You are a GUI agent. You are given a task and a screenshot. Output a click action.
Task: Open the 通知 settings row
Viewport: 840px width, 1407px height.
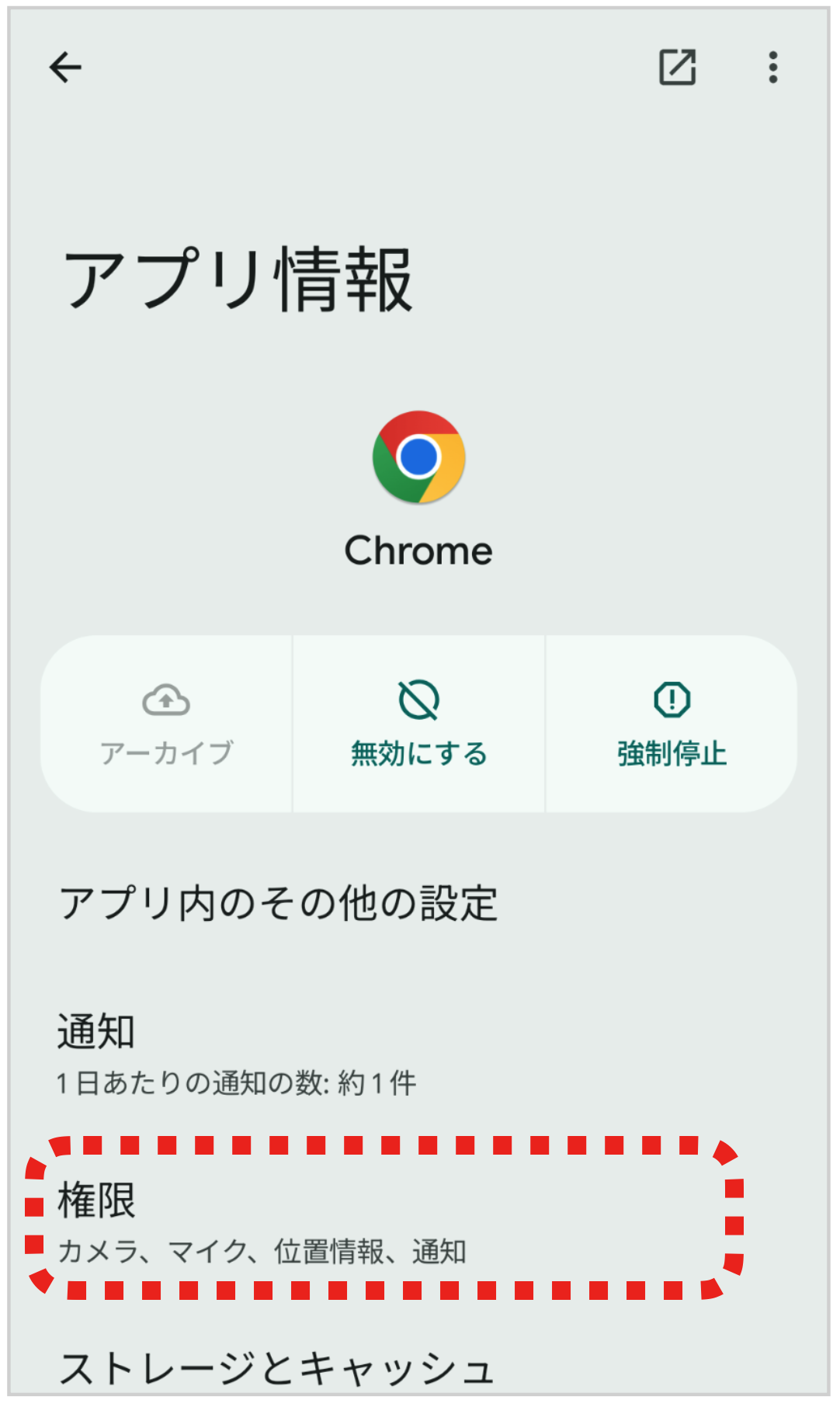(237, 1054)
